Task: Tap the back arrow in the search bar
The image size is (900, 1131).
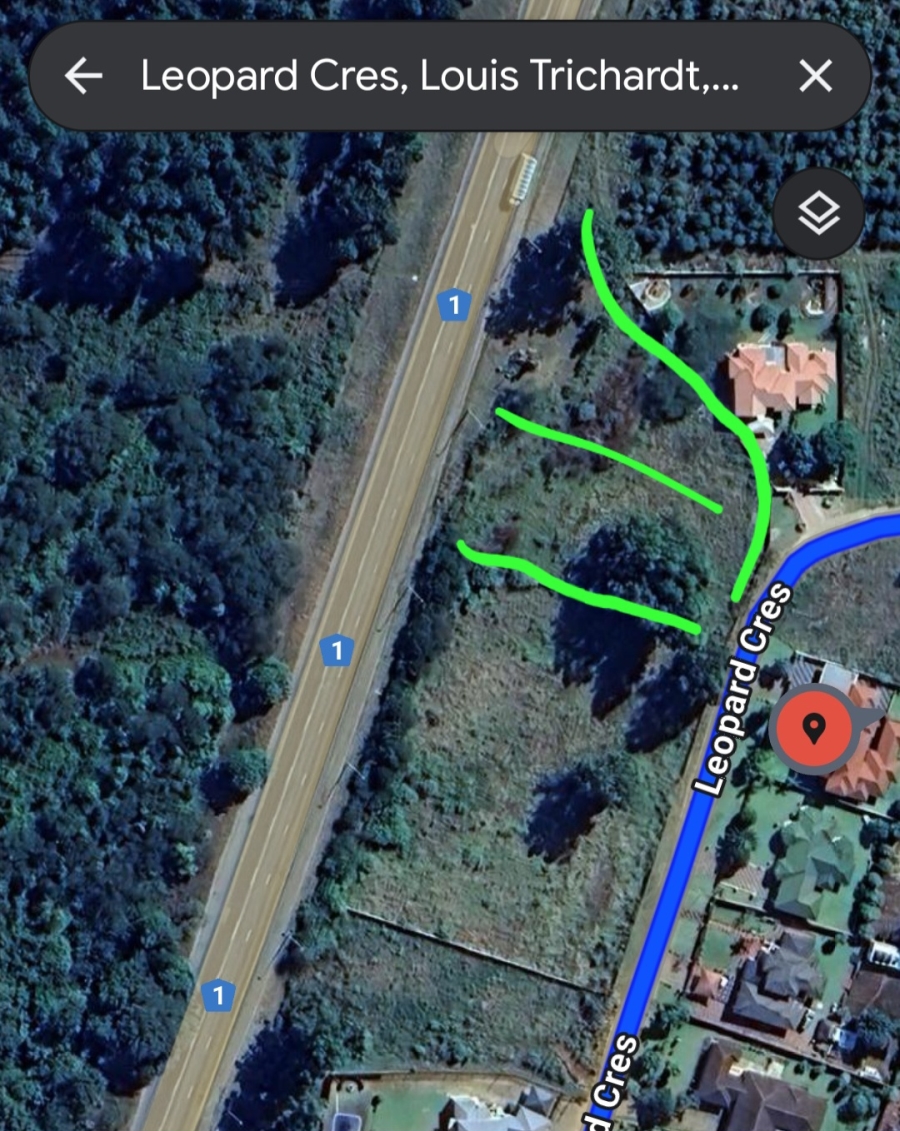Action: (x=83, y=75)
